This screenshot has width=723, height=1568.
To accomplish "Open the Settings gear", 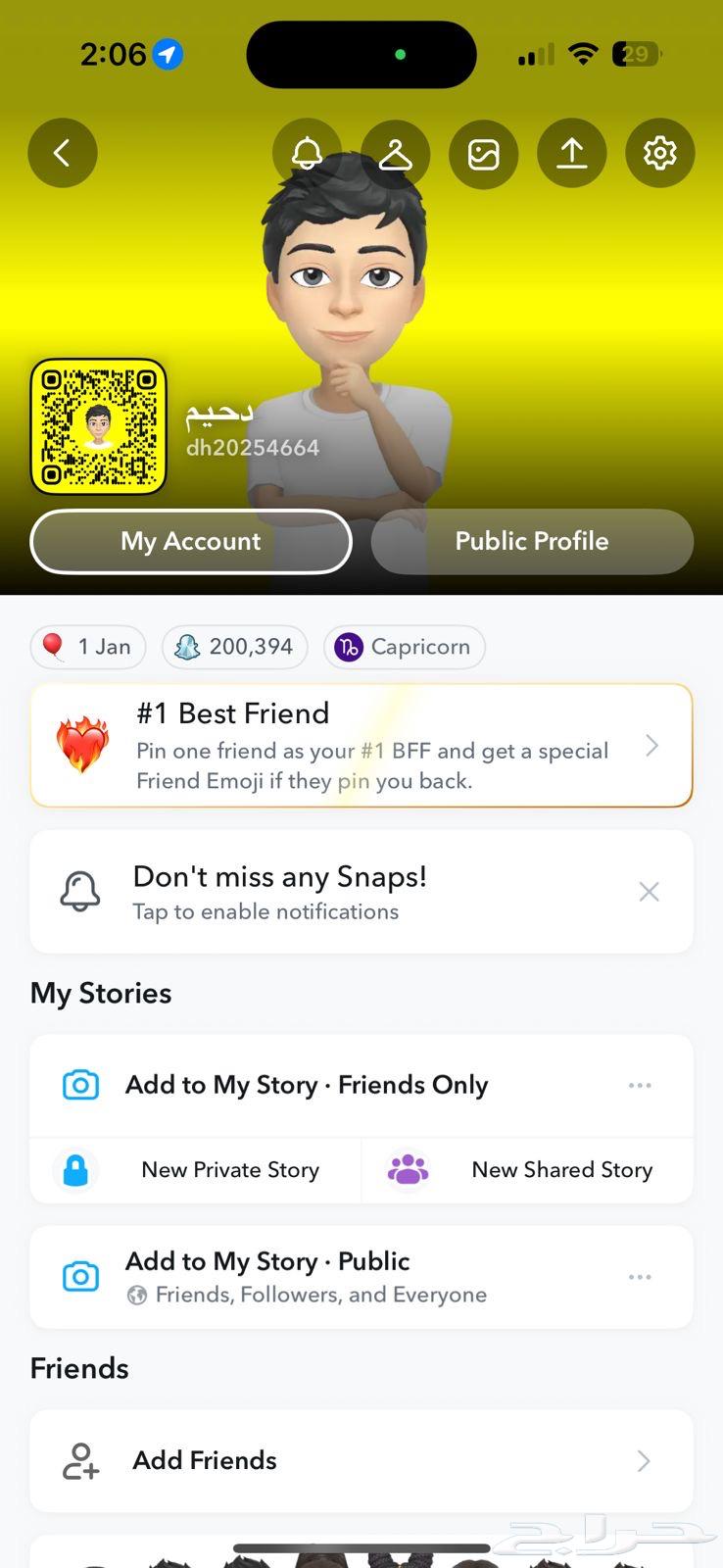I will pyautogui.click(x=659, y=153).
